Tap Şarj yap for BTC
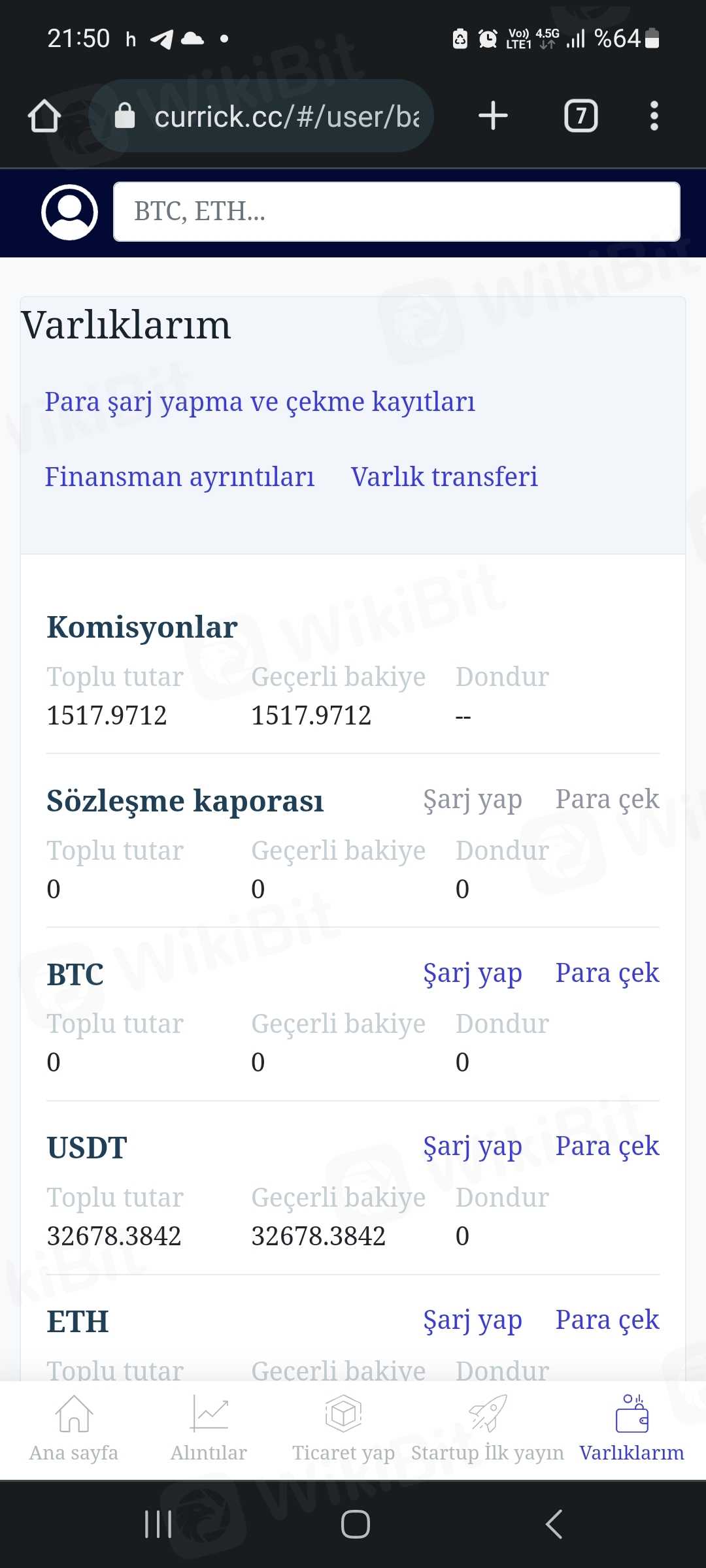The width and height of the screenshot is (706, 1568). pyautogui.click(x=472, y=973)
